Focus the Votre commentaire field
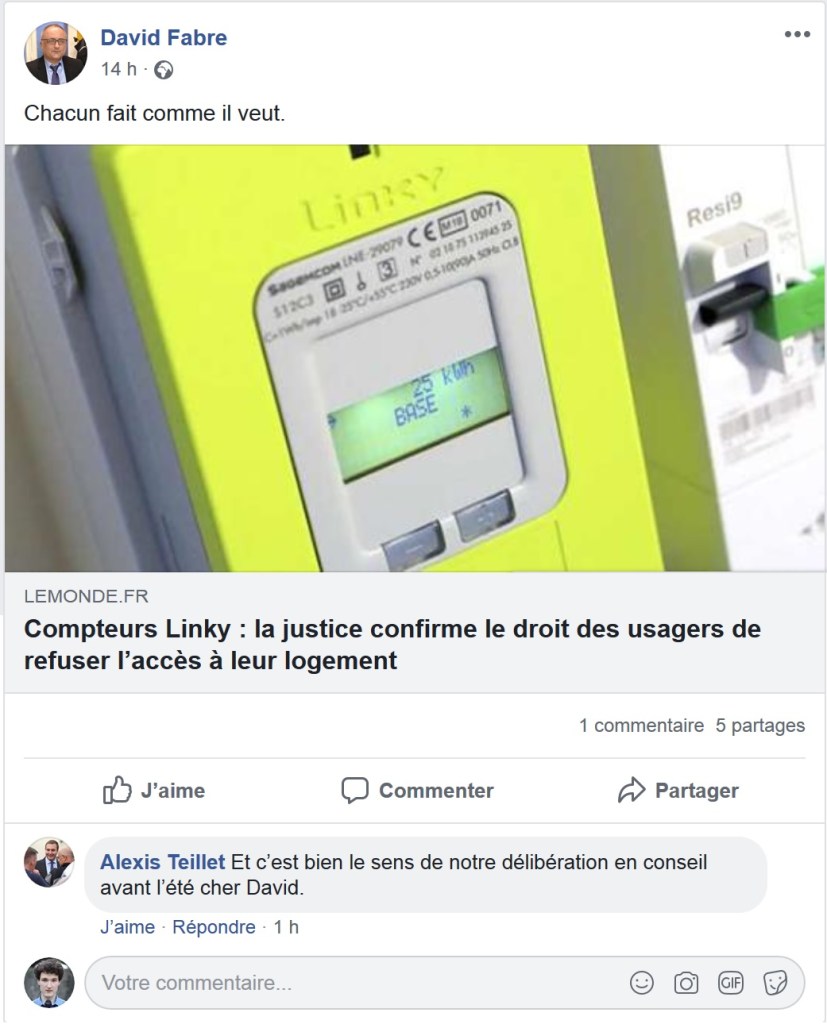Image resolution: width=827 pixels, height=1024 pixels. (350, 983)
